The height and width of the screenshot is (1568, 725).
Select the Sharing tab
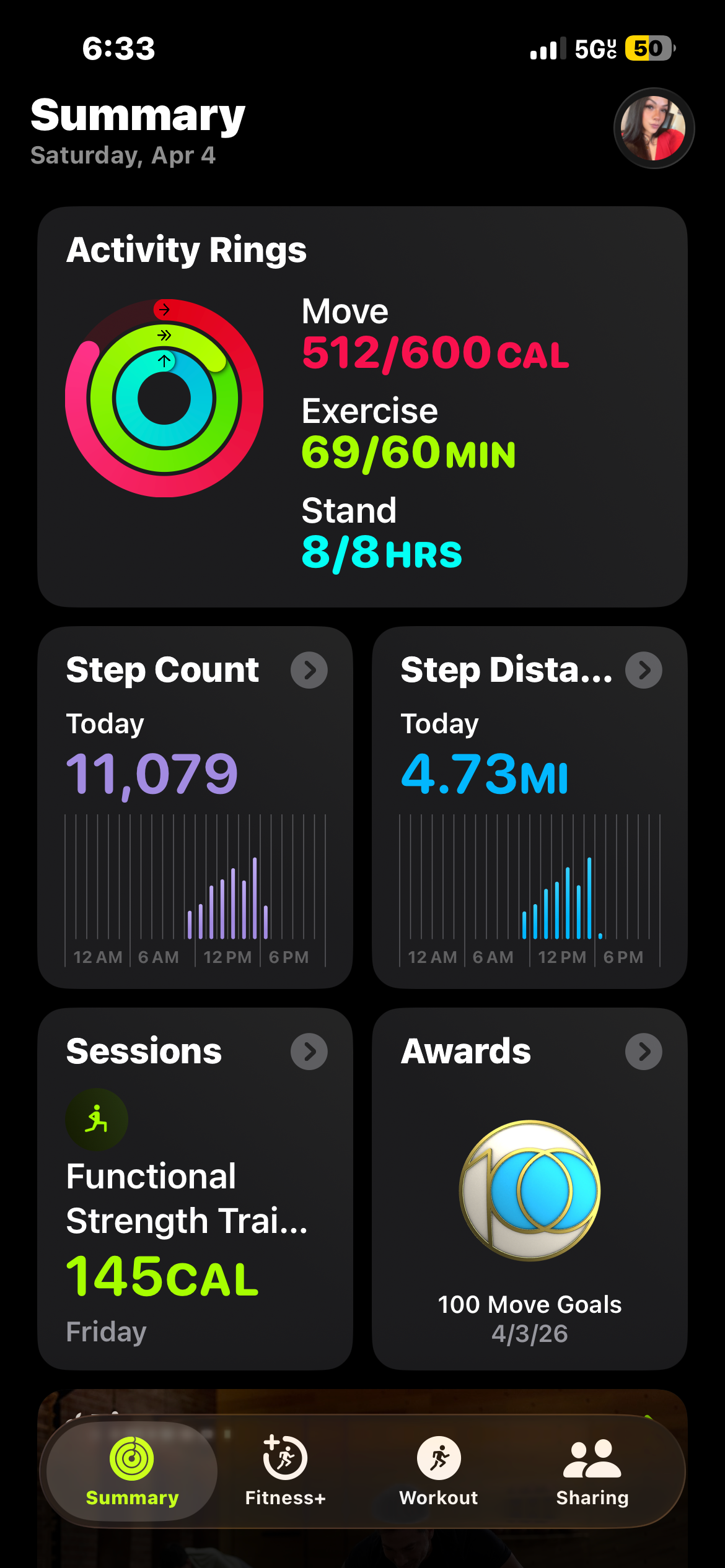tap(592, 1470)
